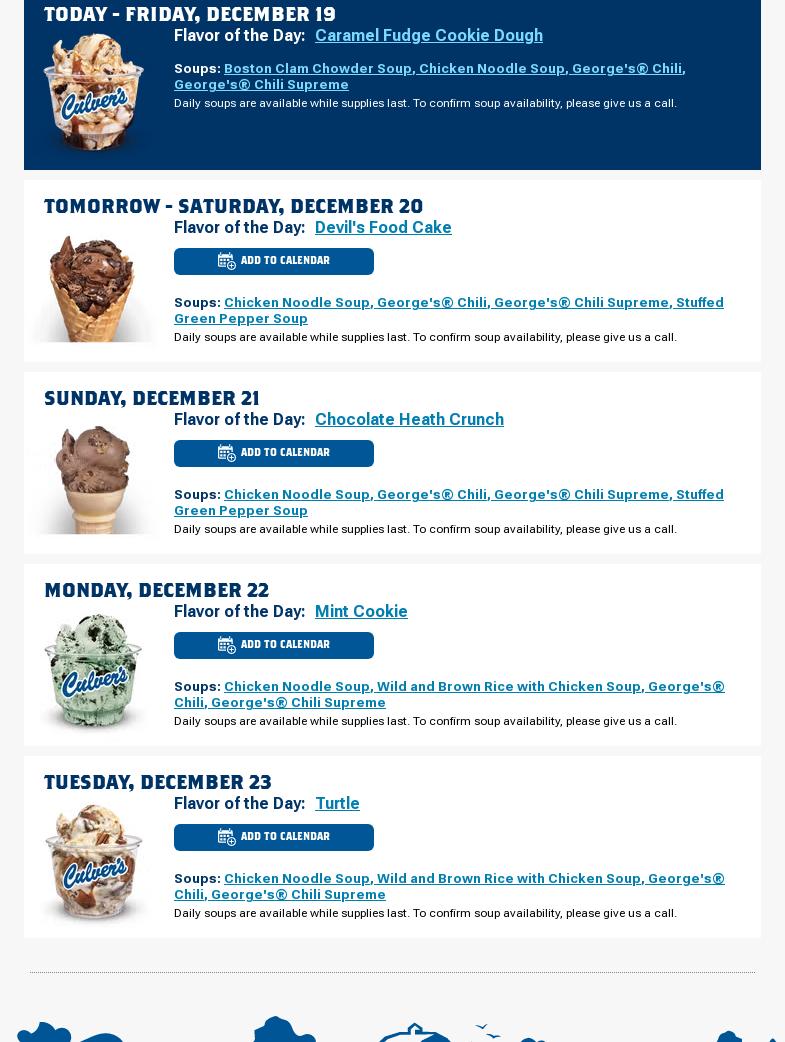Click the calendar icon on Saturday's Add to Calendar button
785x1042 pixels.
(227, 261)
